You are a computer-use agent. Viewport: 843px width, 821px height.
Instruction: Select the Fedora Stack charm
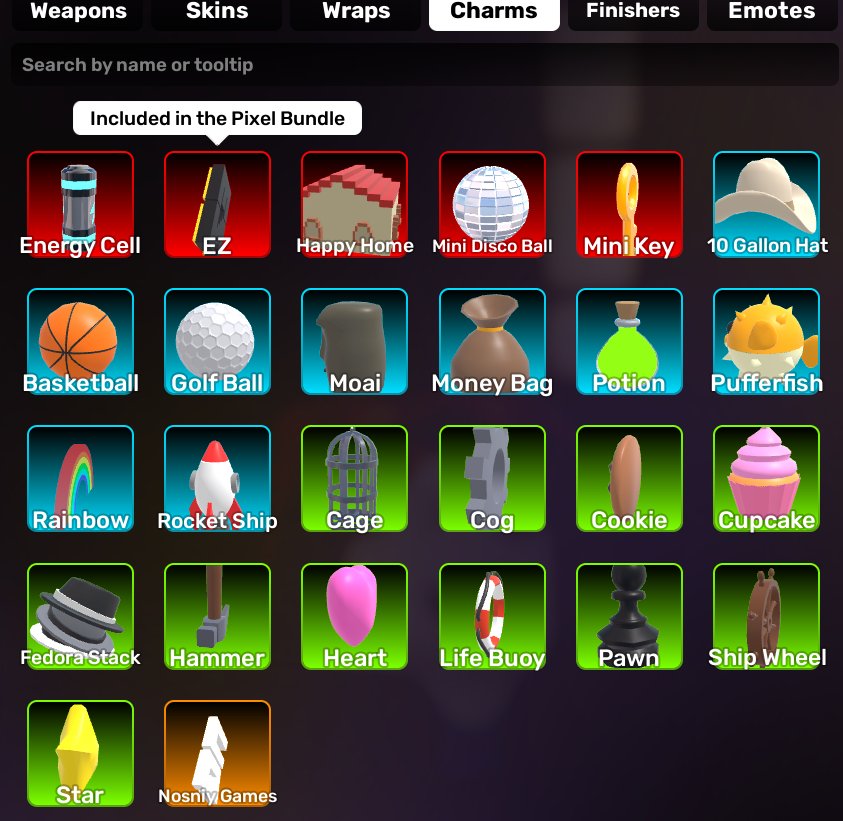[81, 616]
